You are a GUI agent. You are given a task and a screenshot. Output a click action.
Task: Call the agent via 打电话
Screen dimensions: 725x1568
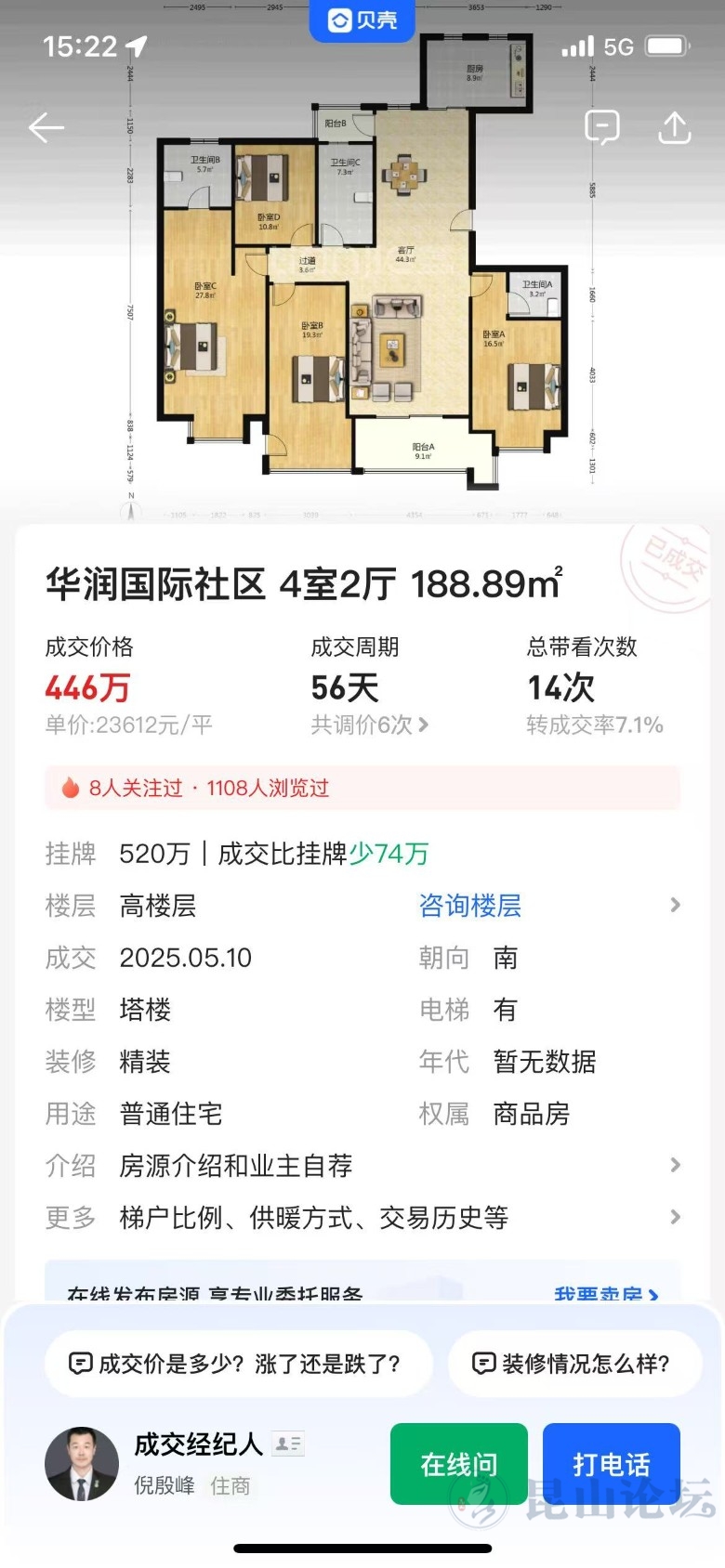click(611, 1464)
